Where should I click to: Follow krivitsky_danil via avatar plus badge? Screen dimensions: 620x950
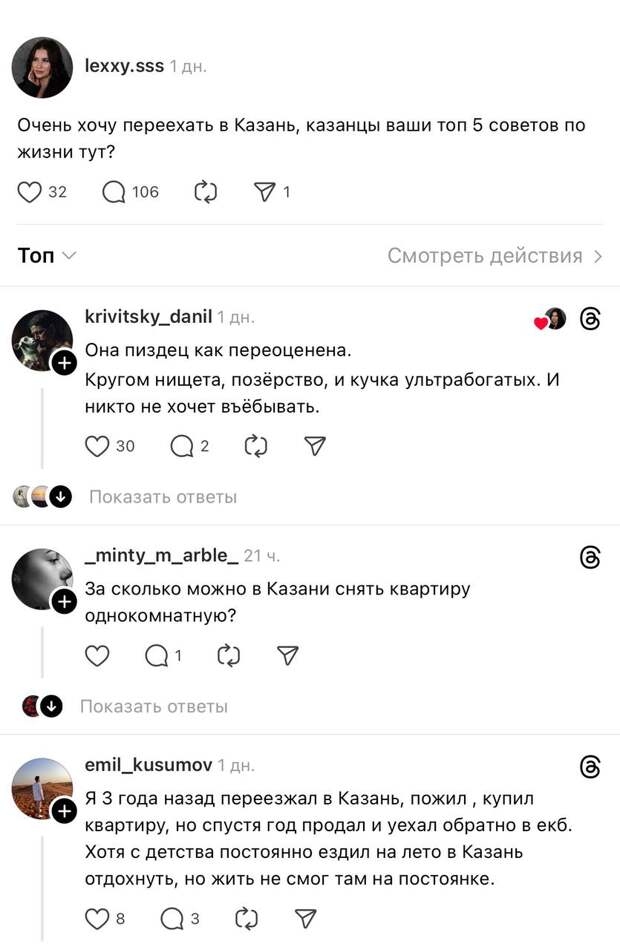pos(64,363)
